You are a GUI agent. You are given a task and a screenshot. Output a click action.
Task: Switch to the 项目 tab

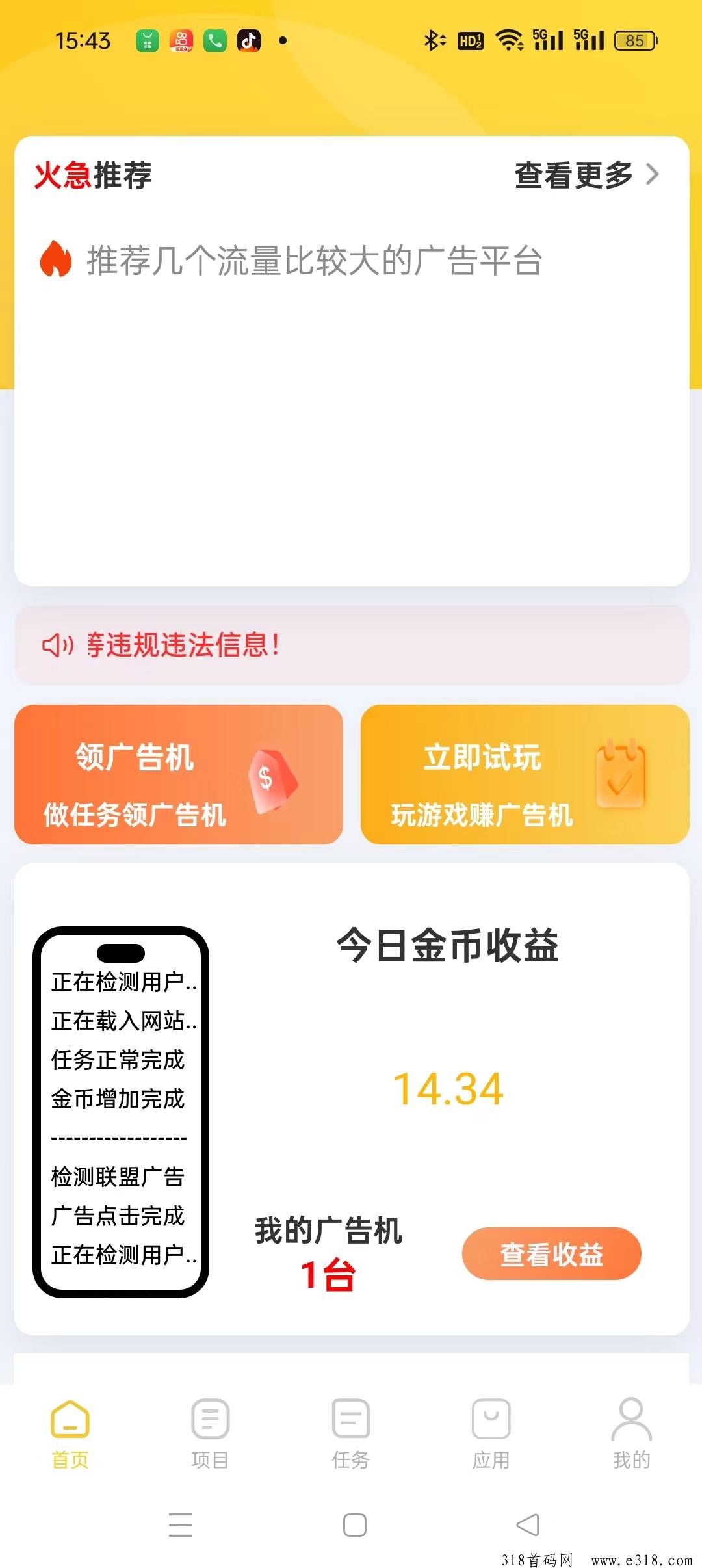click(210, 1433)
